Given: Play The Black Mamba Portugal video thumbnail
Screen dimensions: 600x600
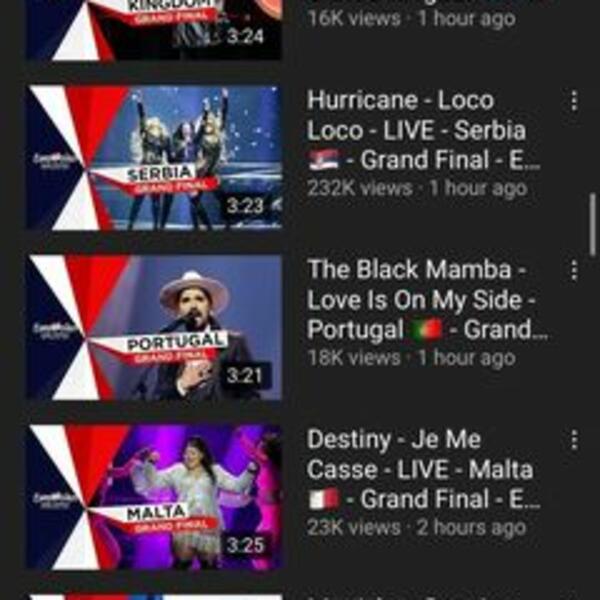Looking at the screenshot, I should click(x=154, y=328).
